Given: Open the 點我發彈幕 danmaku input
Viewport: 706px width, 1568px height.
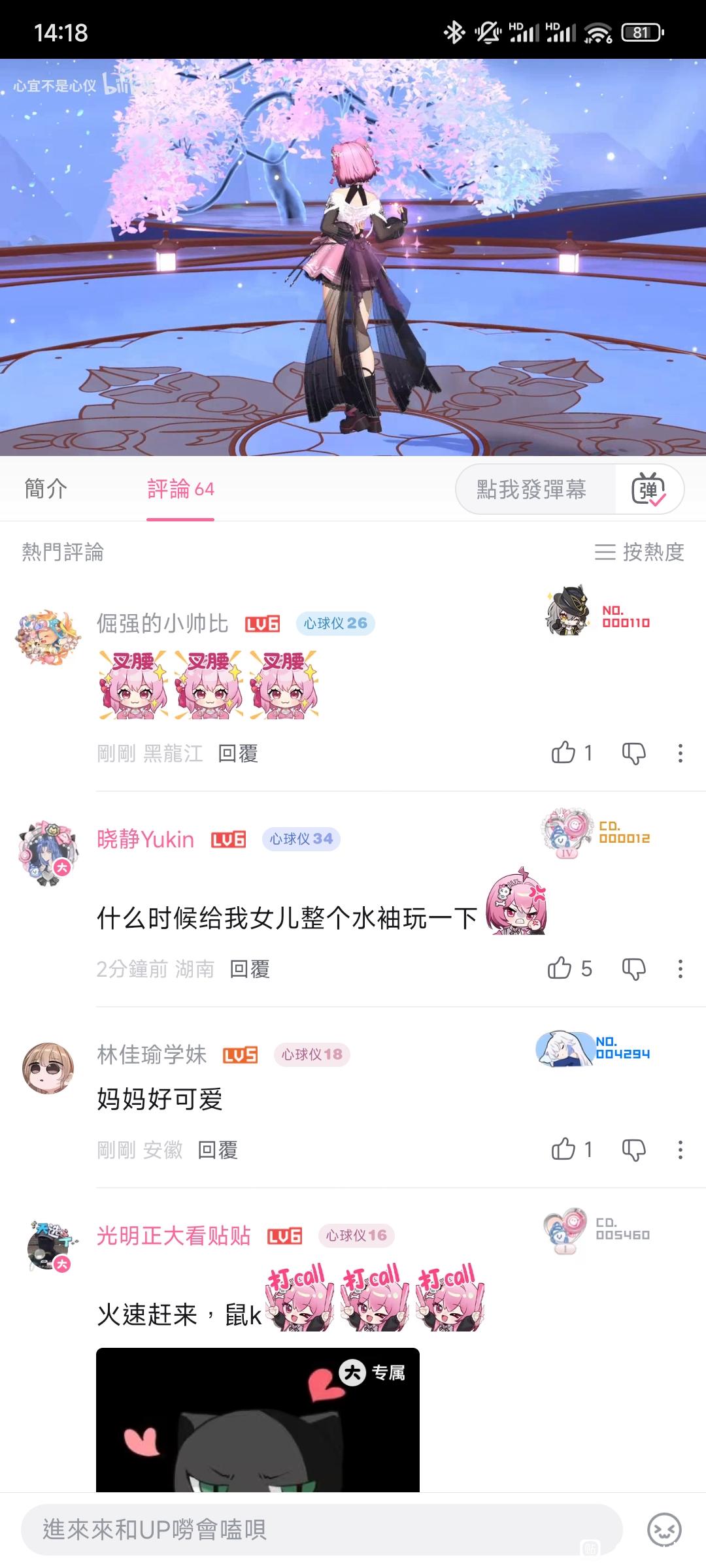Looking at the screenshot, I should click(x=531, y=489).
